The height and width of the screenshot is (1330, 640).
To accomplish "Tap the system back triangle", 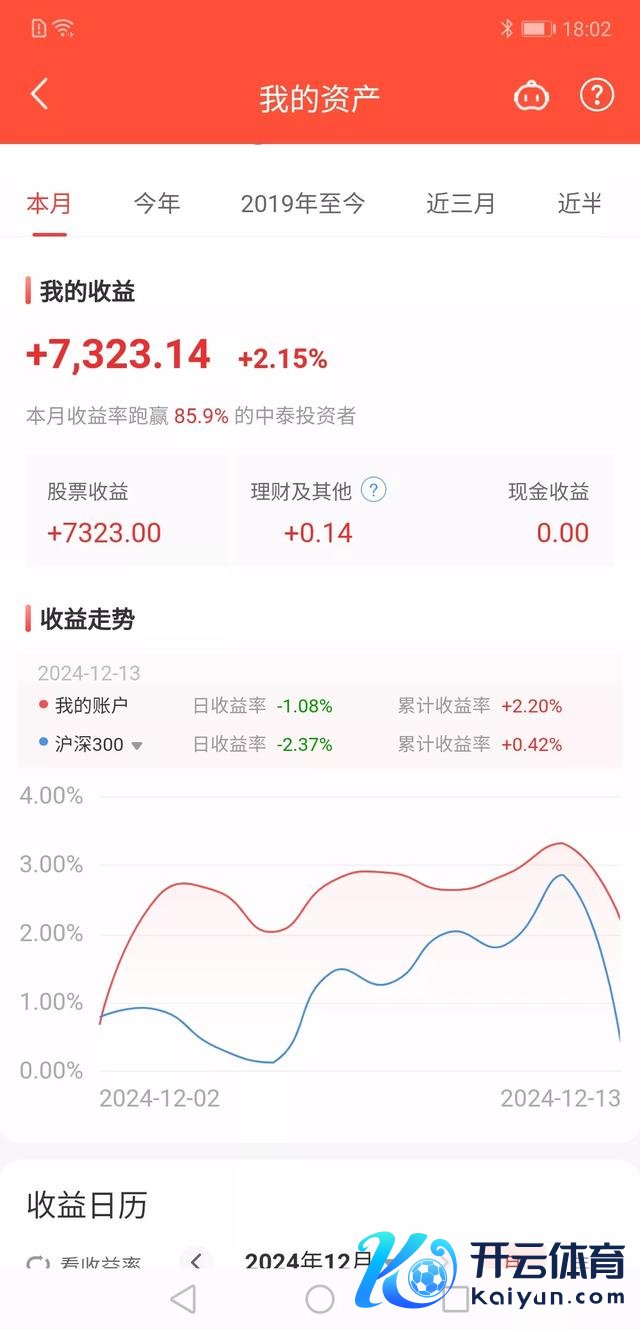I will click(x=183, y=1299).
